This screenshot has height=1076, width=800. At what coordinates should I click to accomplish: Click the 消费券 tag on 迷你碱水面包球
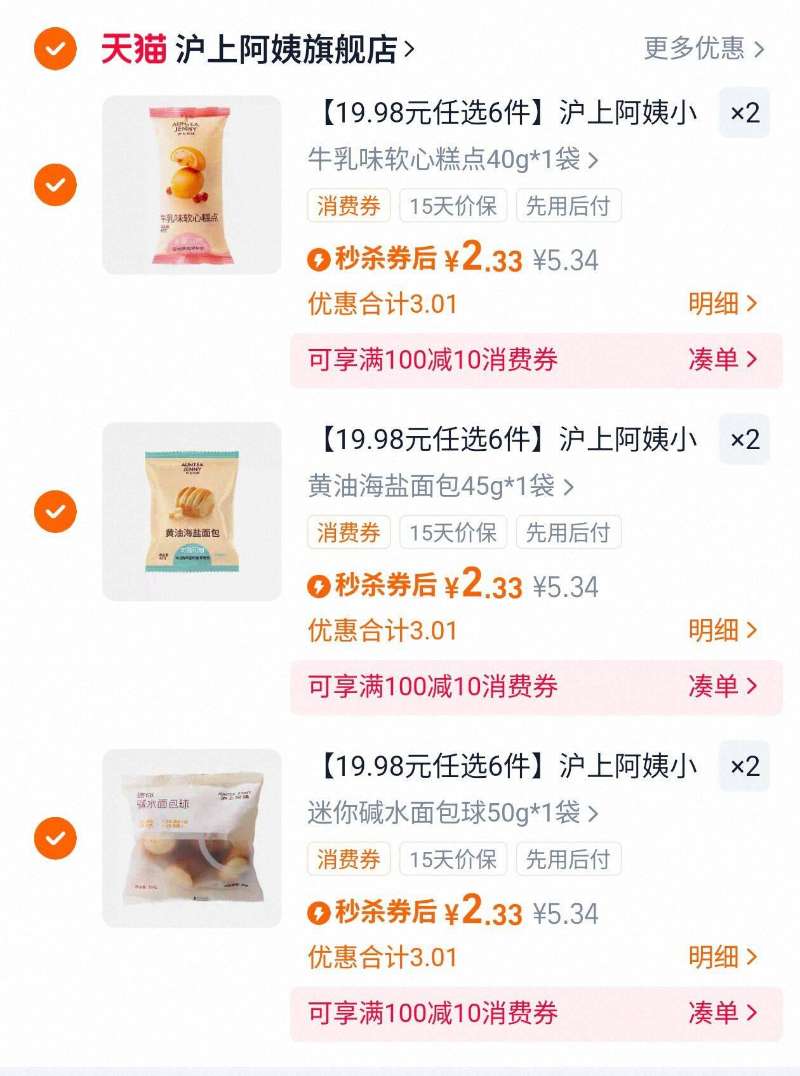coord(345,859)
